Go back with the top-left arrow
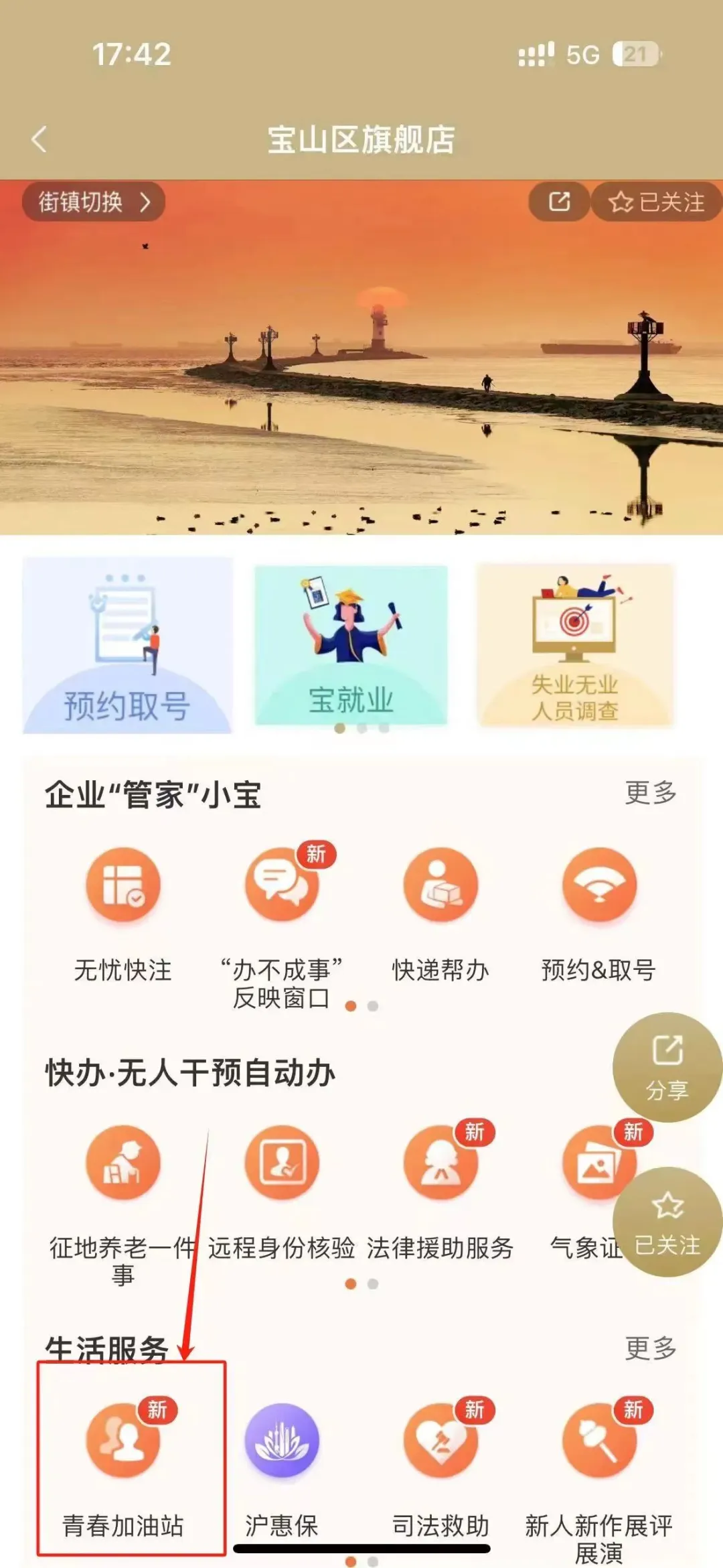The height and width of the screenshot is (1568, 723). click(39, 139)
